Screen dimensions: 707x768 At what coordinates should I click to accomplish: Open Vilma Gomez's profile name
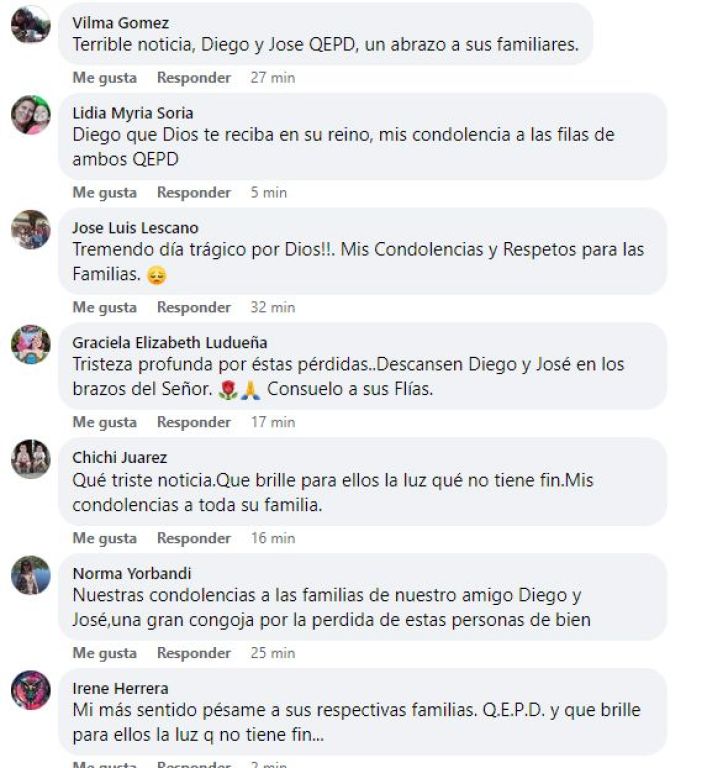tap(120, 23)
